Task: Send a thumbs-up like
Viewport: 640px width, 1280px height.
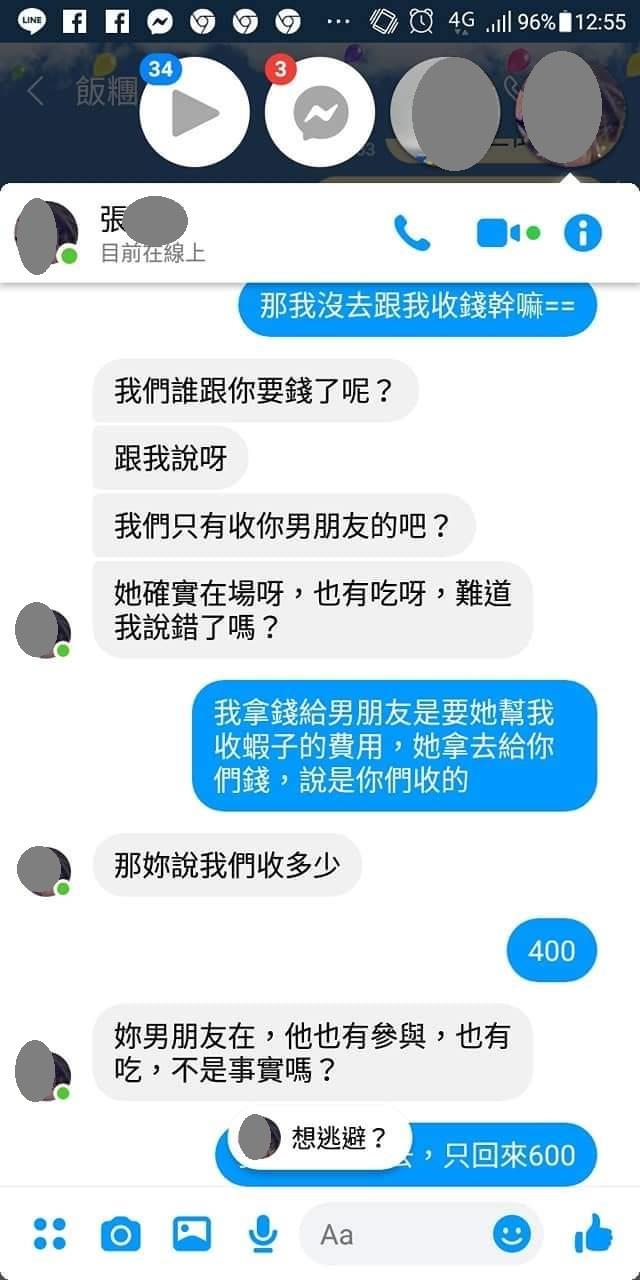Action: [x=593, y=1234]
